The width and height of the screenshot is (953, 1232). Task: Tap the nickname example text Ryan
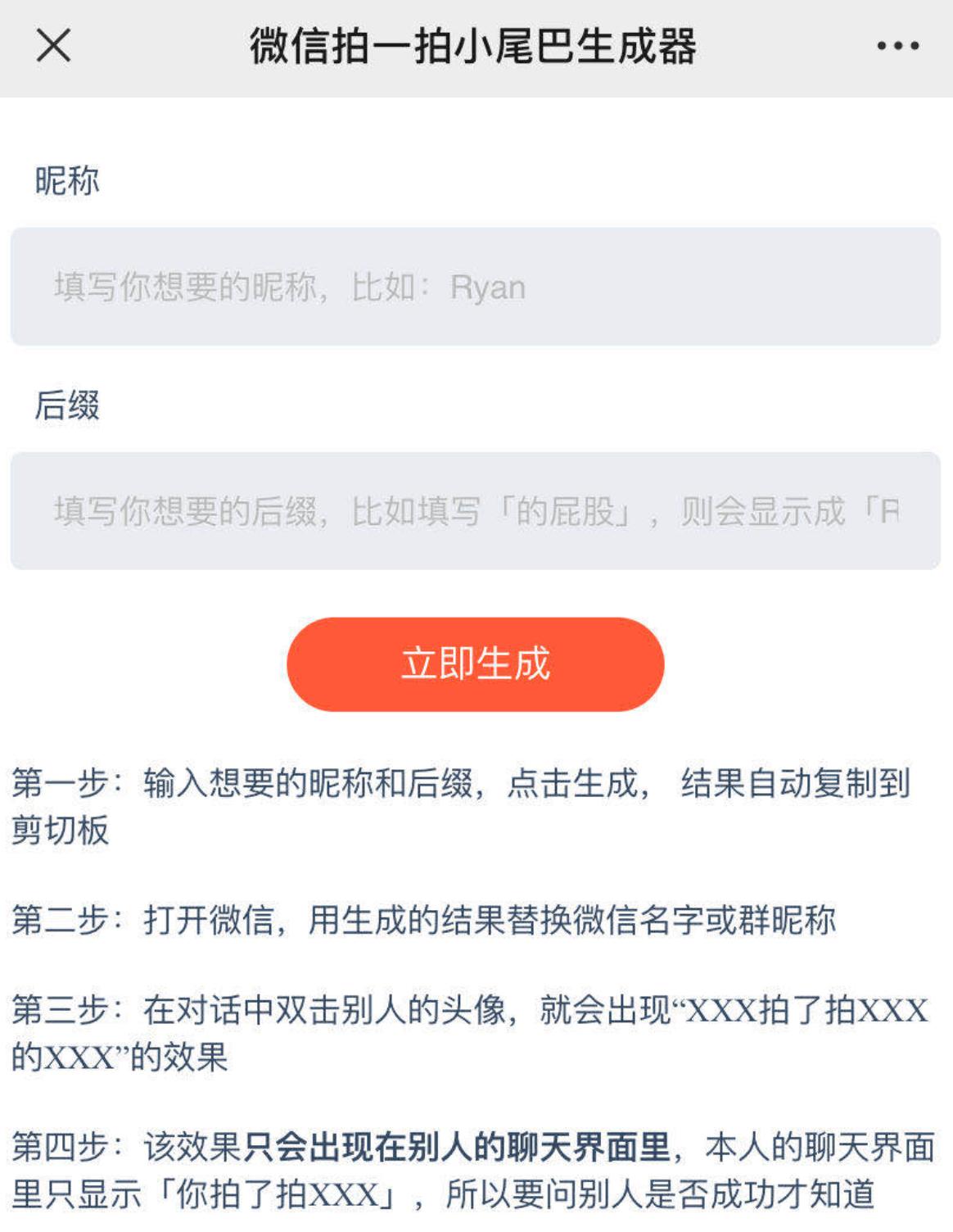click(485, 288)
